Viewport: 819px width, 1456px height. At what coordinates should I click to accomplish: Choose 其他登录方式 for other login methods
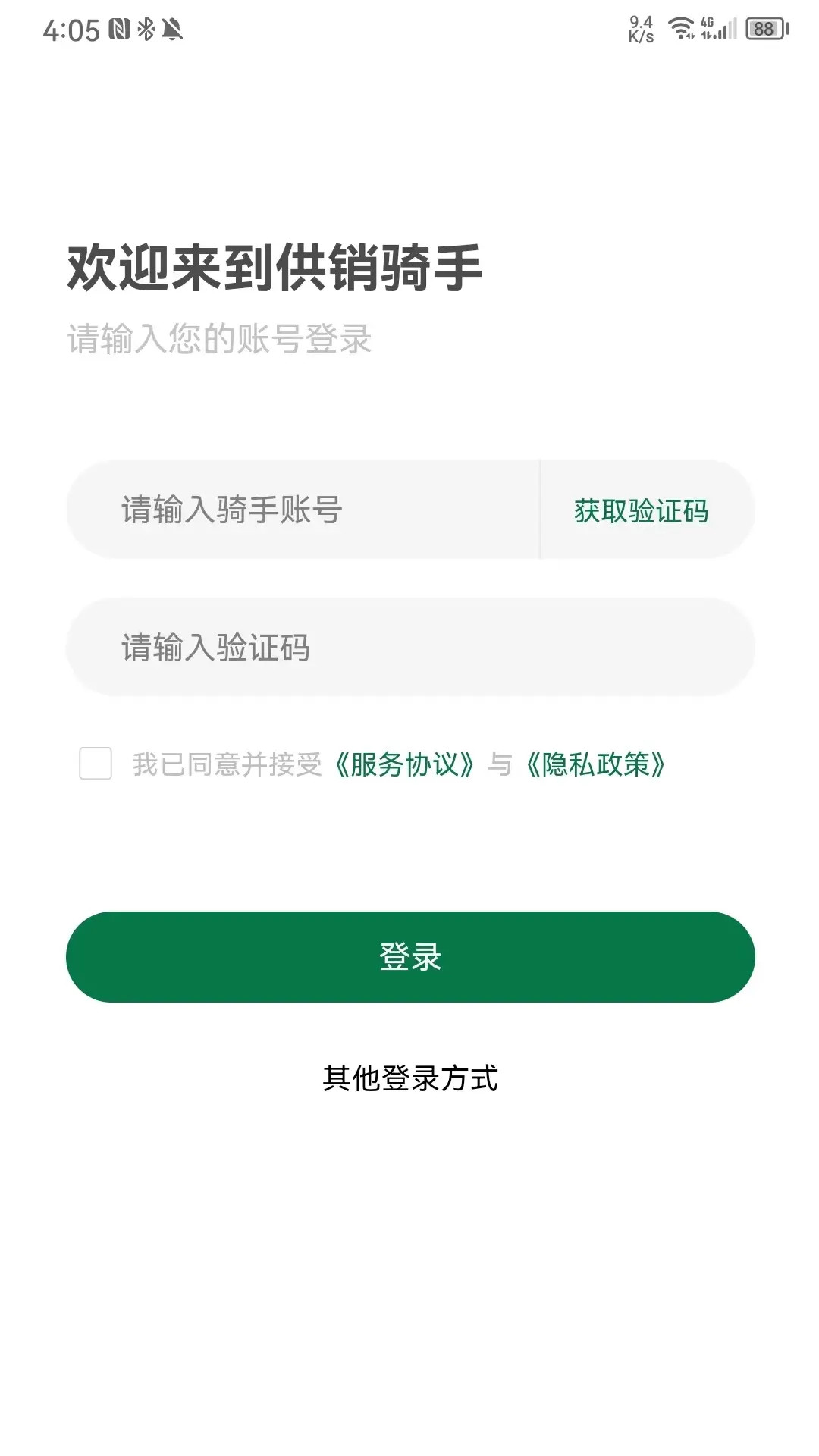[409, 1078]
